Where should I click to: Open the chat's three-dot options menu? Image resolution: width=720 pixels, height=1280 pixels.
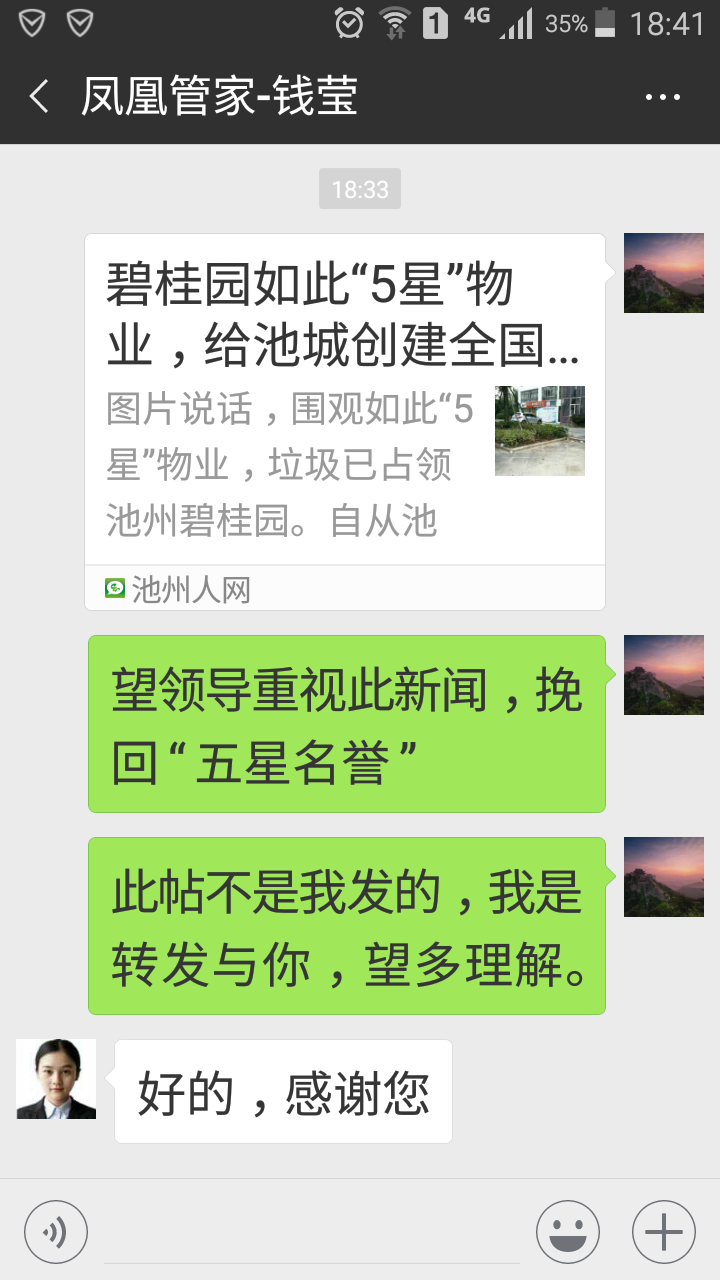click(662, 98)
